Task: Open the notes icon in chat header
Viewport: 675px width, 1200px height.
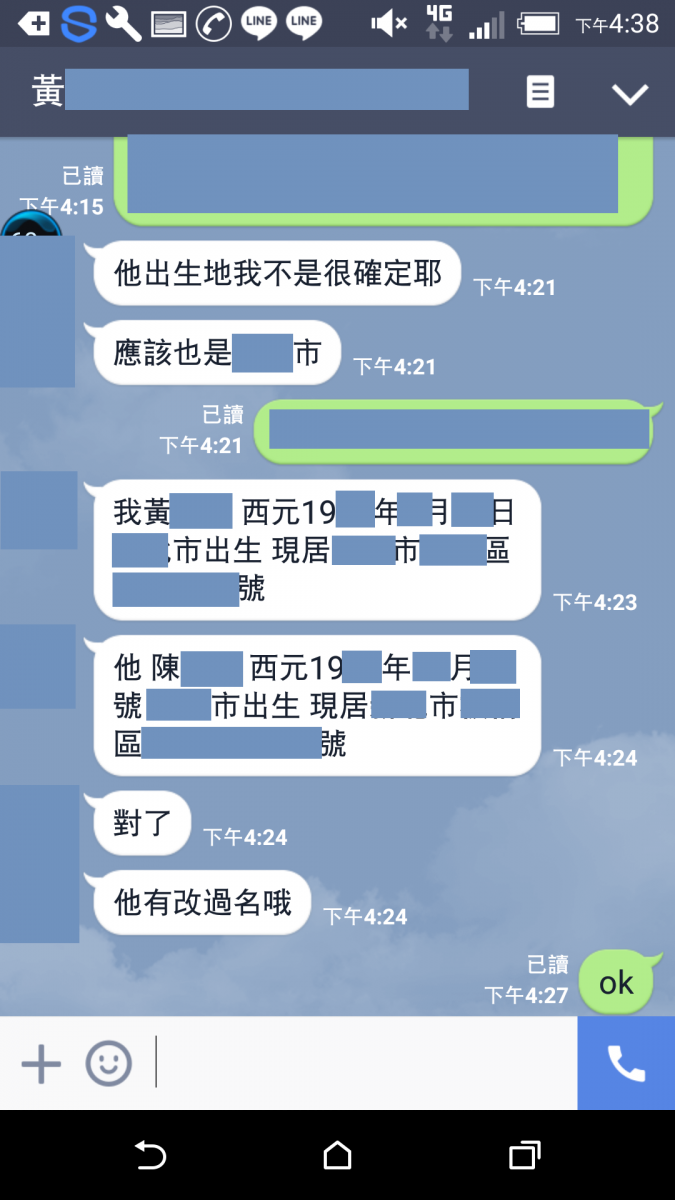Action: pos(540,93)
